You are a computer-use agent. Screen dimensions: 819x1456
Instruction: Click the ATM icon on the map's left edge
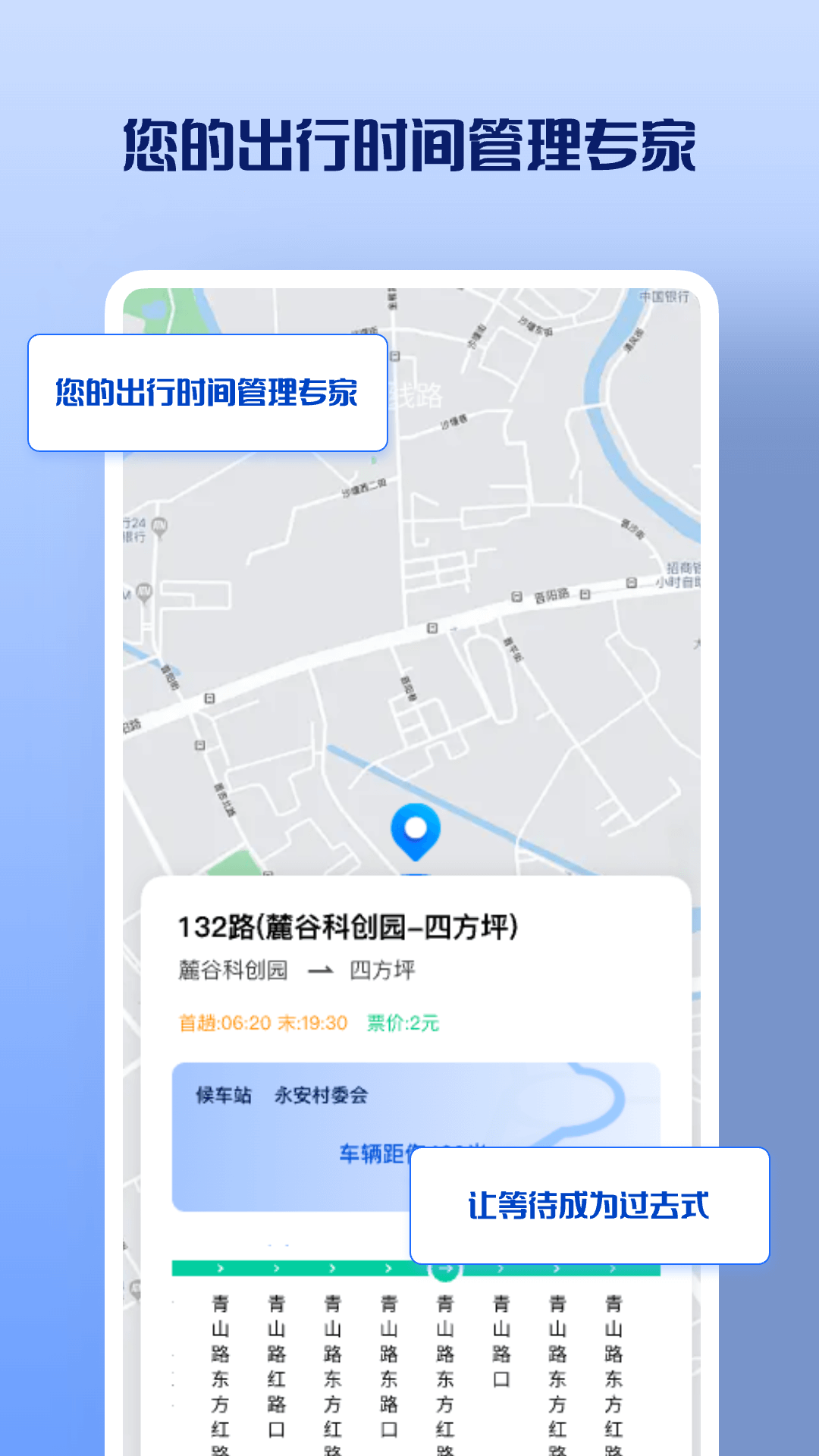click(x=144, y=590)
